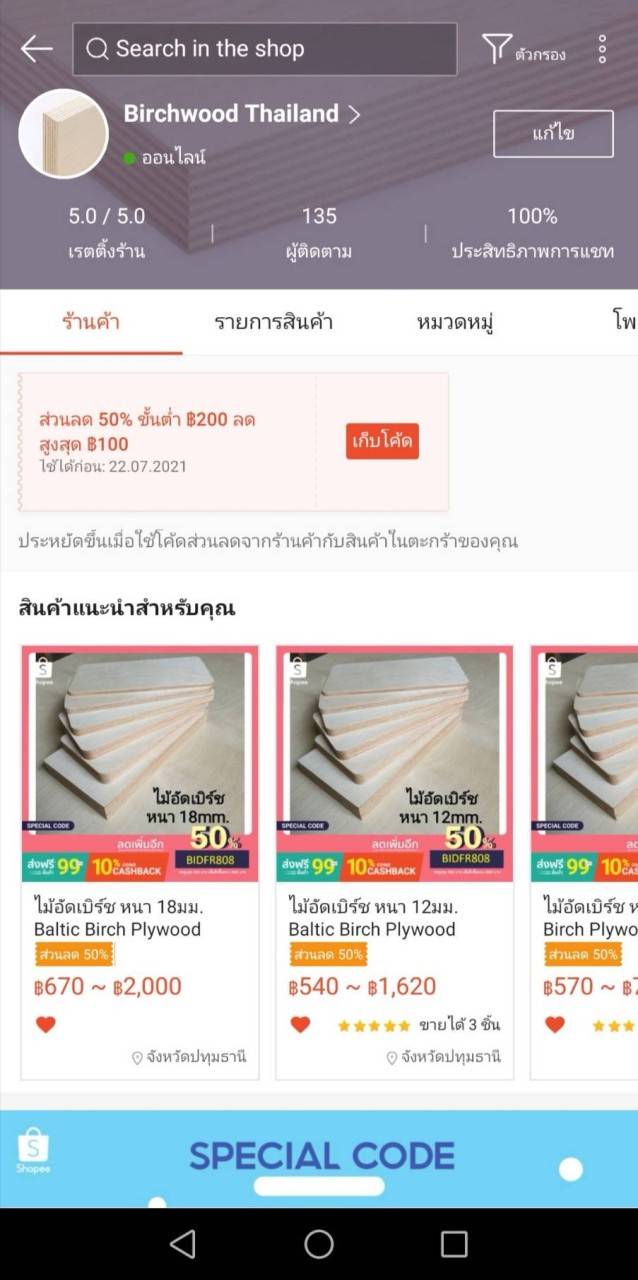The width and height of the screenshot is (638, 1280).
Task: Tap the Search in the shop field
Action: click(x=264, y=49)
